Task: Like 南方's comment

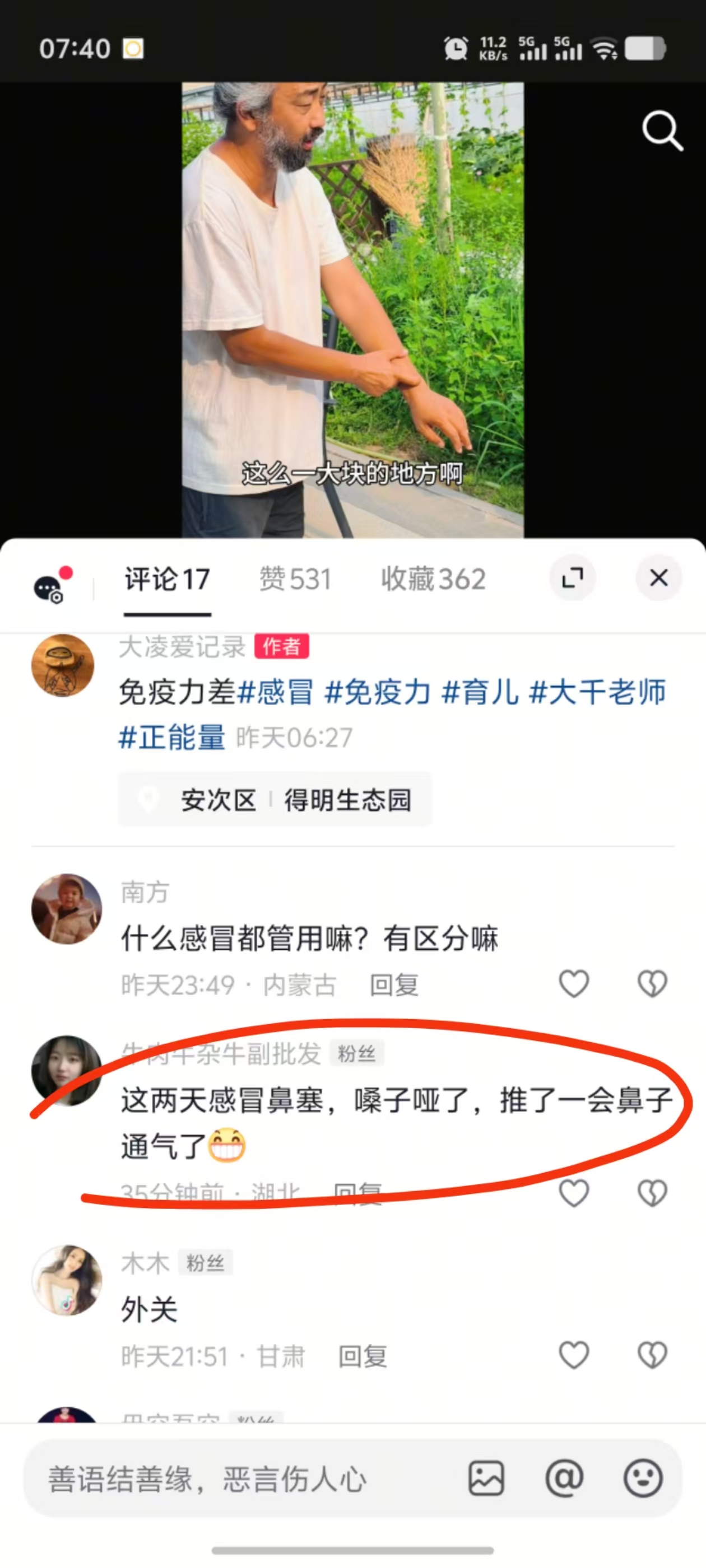Action: coord(574,984)
